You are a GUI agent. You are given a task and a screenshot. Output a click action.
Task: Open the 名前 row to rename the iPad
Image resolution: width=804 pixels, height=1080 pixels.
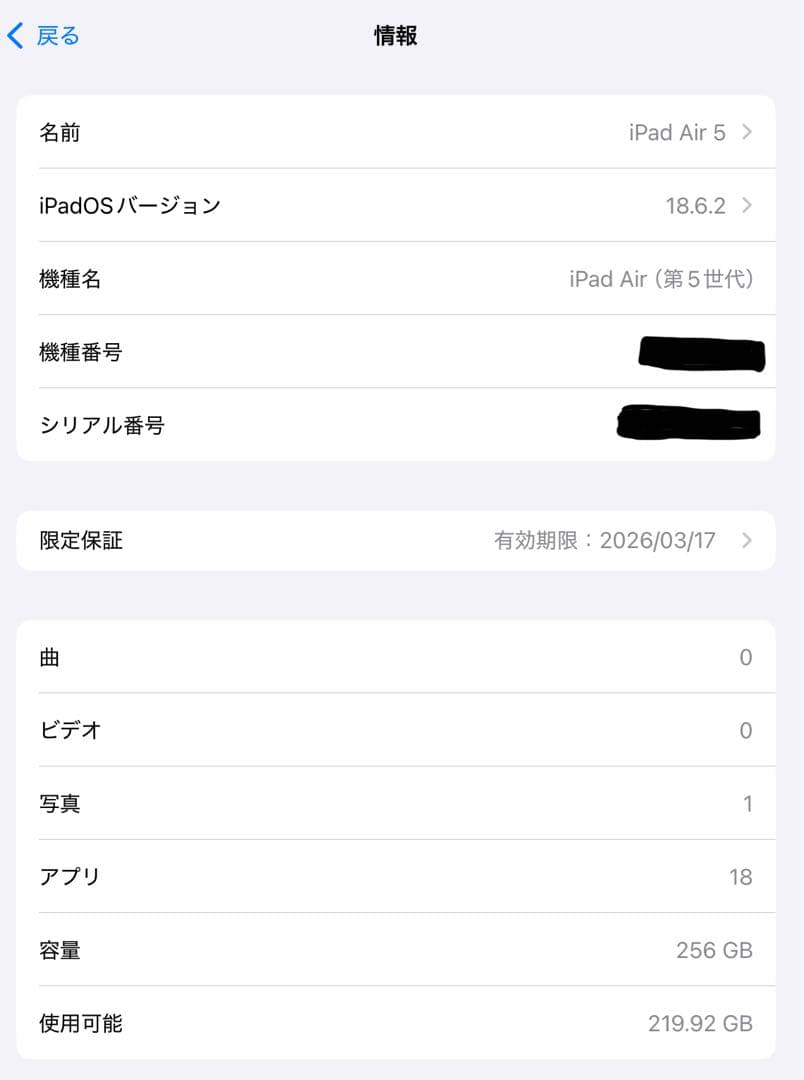point(400,132)
